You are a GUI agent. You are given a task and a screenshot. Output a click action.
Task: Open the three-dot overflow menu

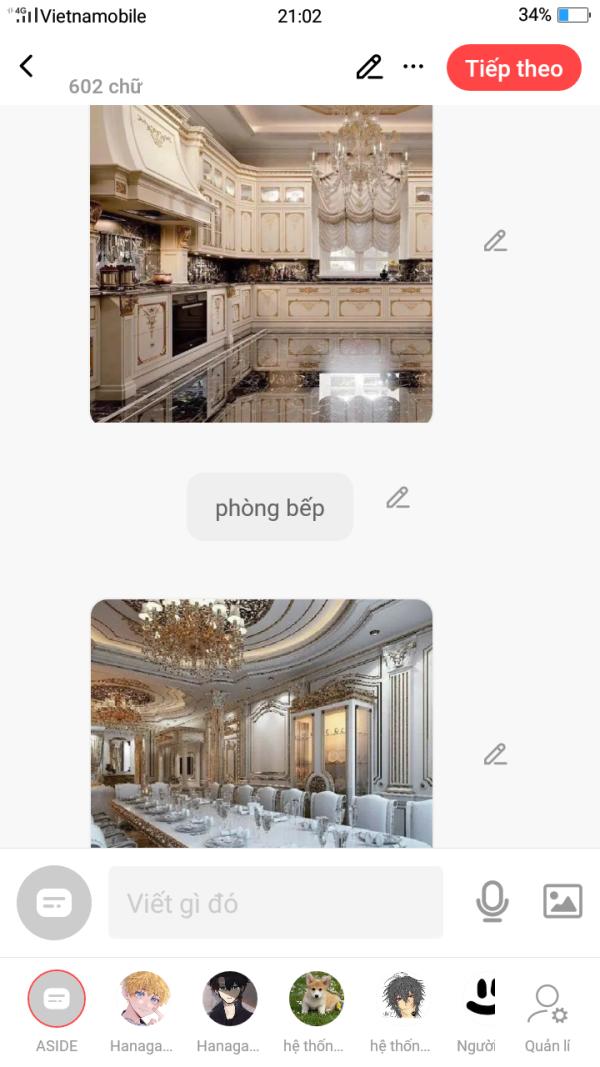click(413, 67)
